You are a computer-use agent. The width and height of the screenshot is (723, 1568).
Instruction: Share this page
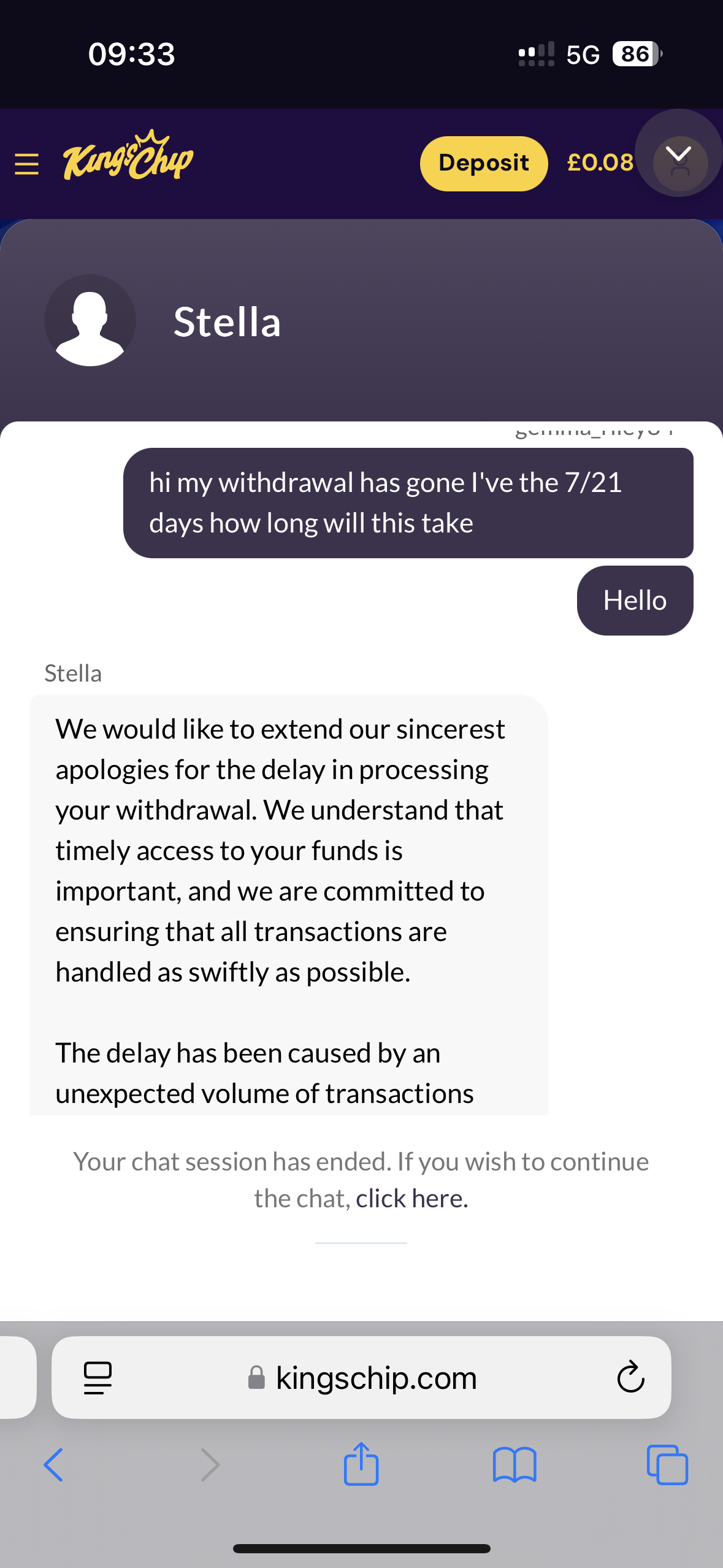[361, 1464]
